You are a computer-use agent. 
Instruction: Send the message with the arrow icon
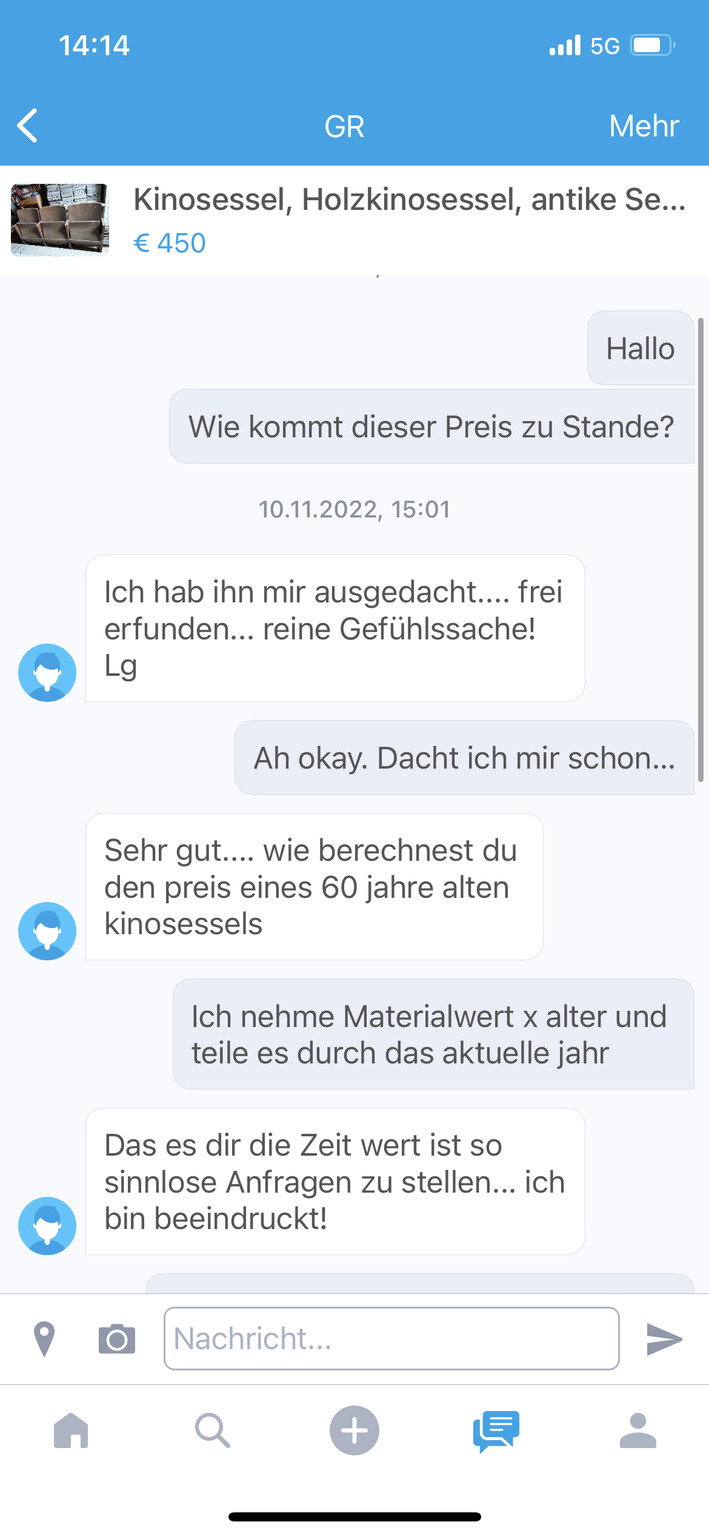pos(664,1339)
